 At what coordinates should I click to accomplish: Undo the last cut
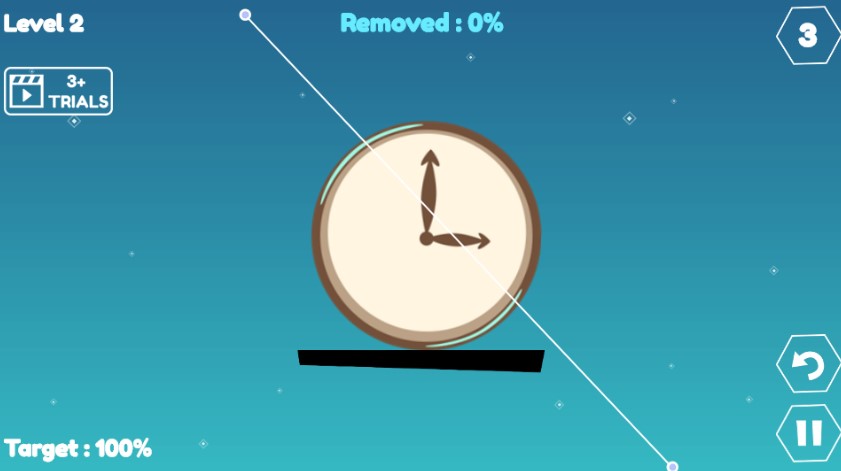click(x=807, y=364)
